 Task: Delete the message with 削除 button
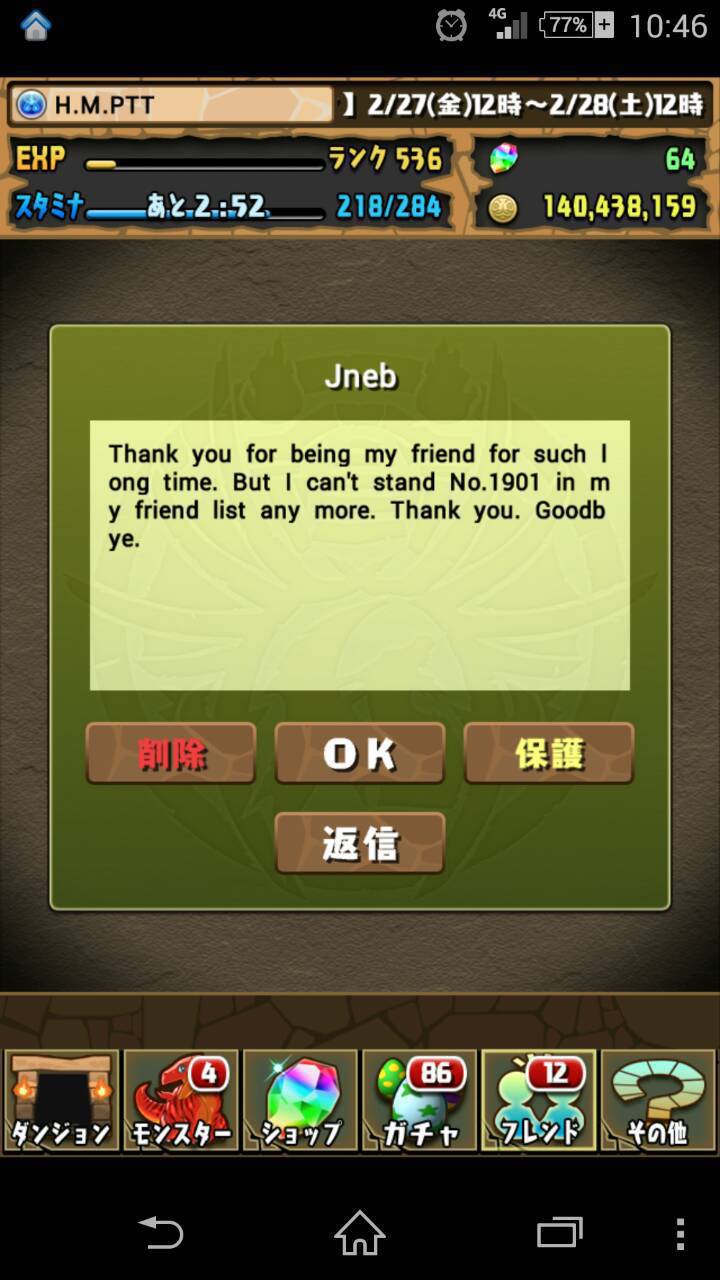[171, 754]
